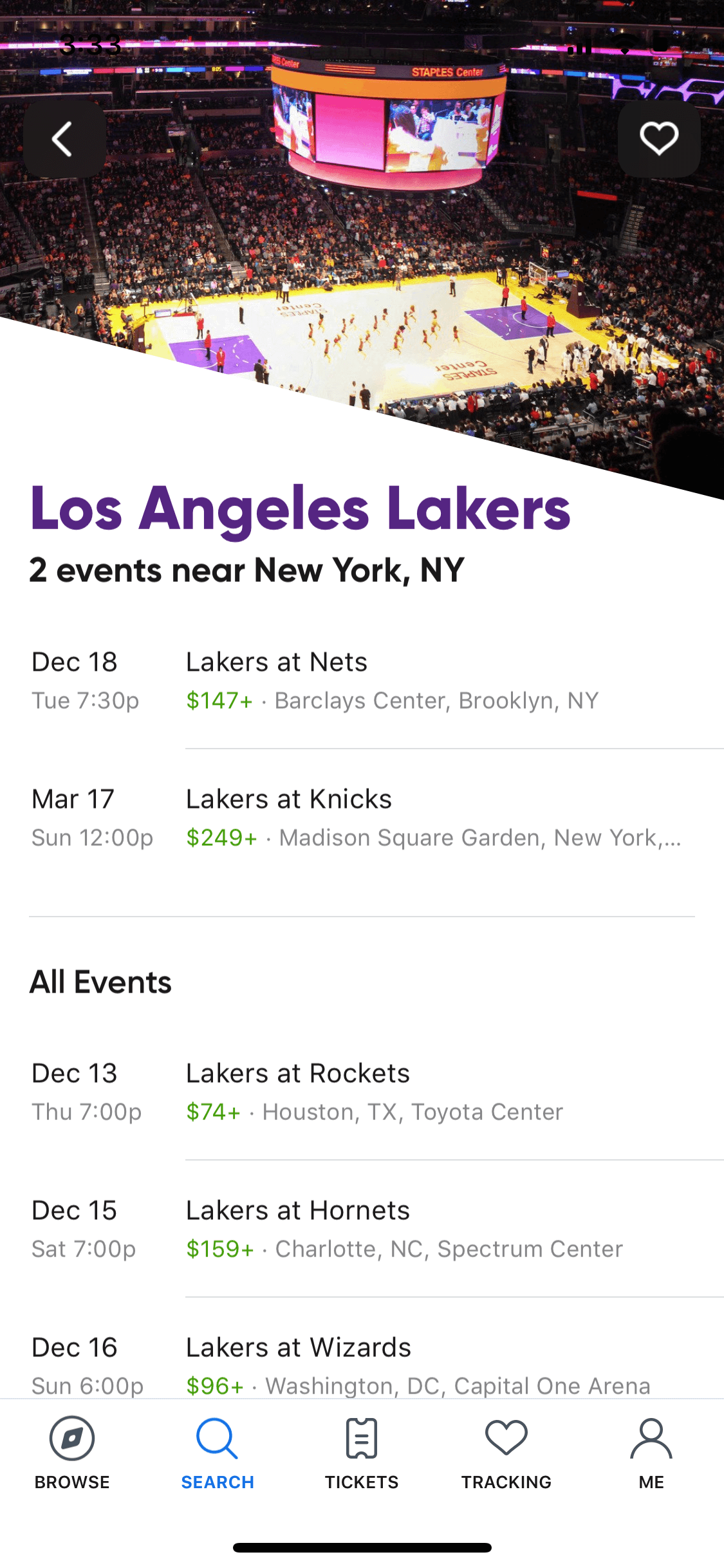
Task: Go back using the arrow button
Action: click(x=64, y=138)
